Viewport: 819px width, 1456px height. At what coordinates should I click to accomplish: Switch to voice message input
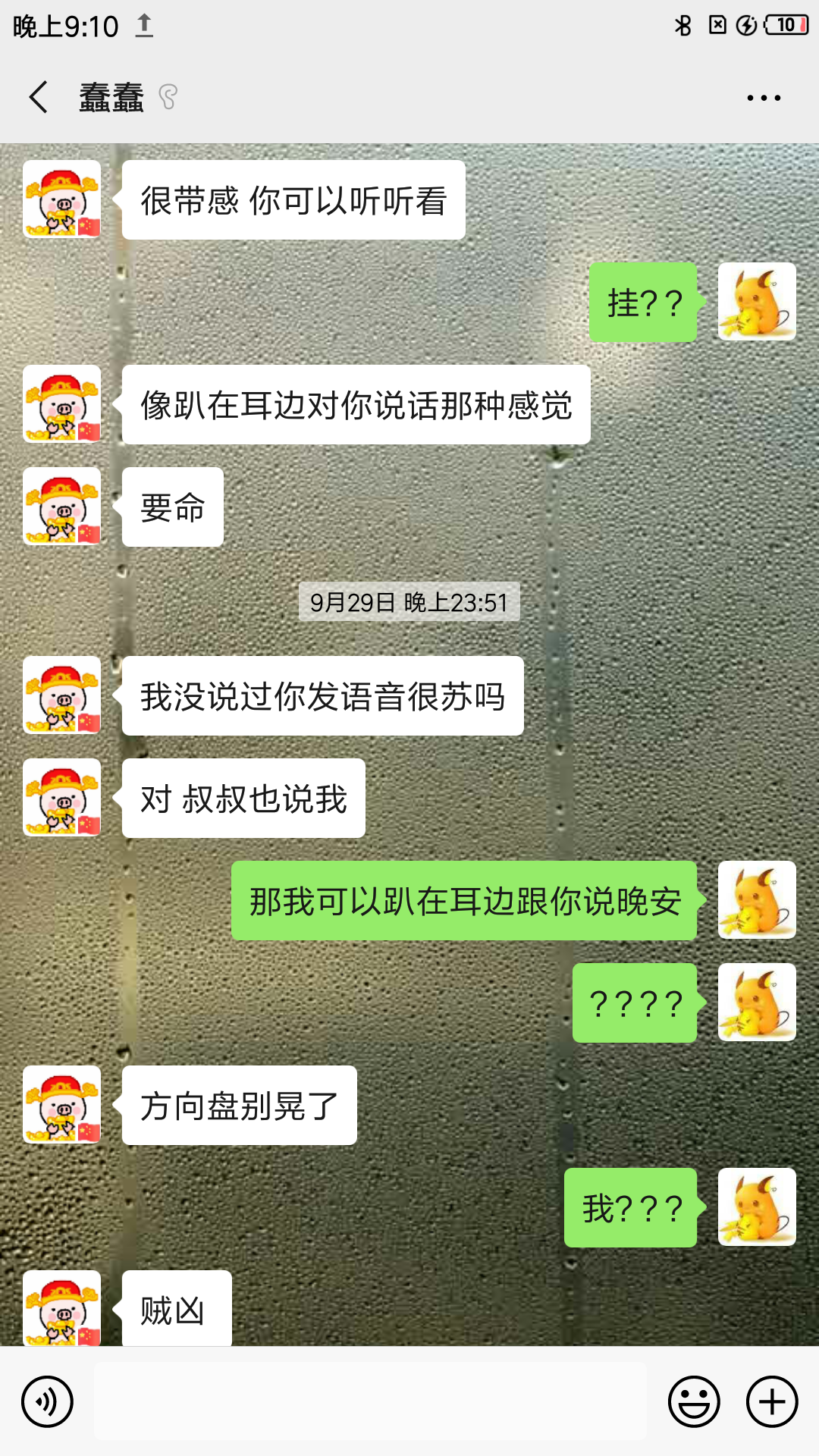click(47, 1401)
